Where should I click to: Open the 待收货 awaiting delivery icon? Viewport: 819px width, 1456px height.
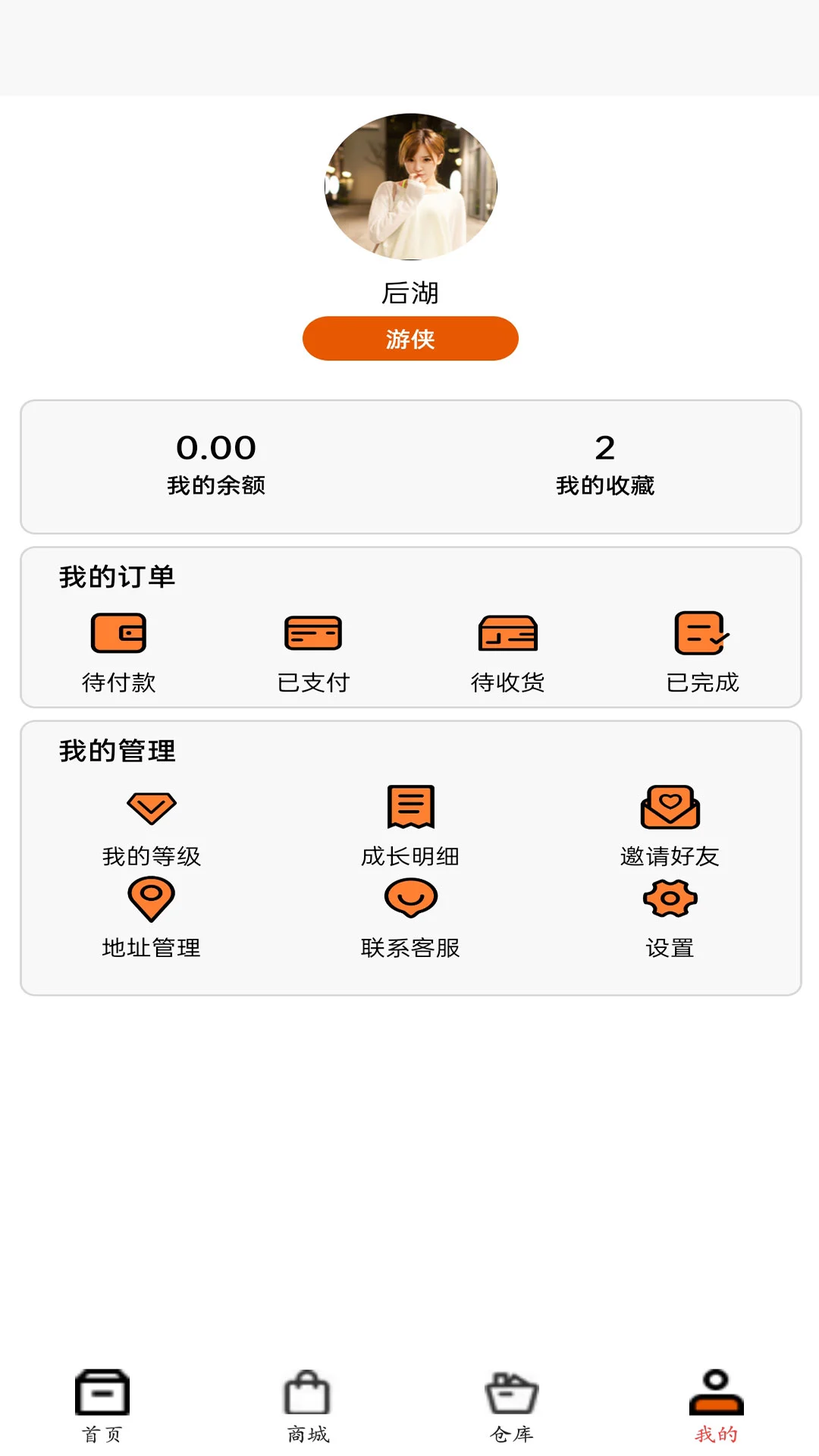[x=507, y=634]
